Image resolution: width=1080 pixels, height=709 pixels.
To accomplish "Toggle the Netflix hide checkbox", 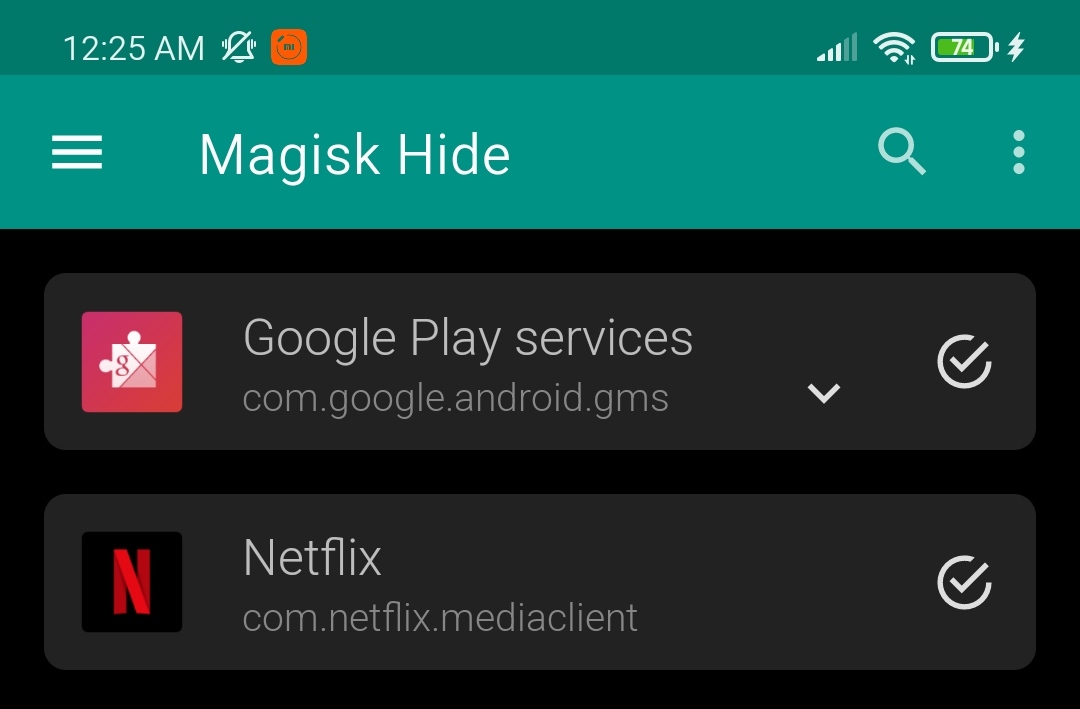I will [x=964, y=582].
